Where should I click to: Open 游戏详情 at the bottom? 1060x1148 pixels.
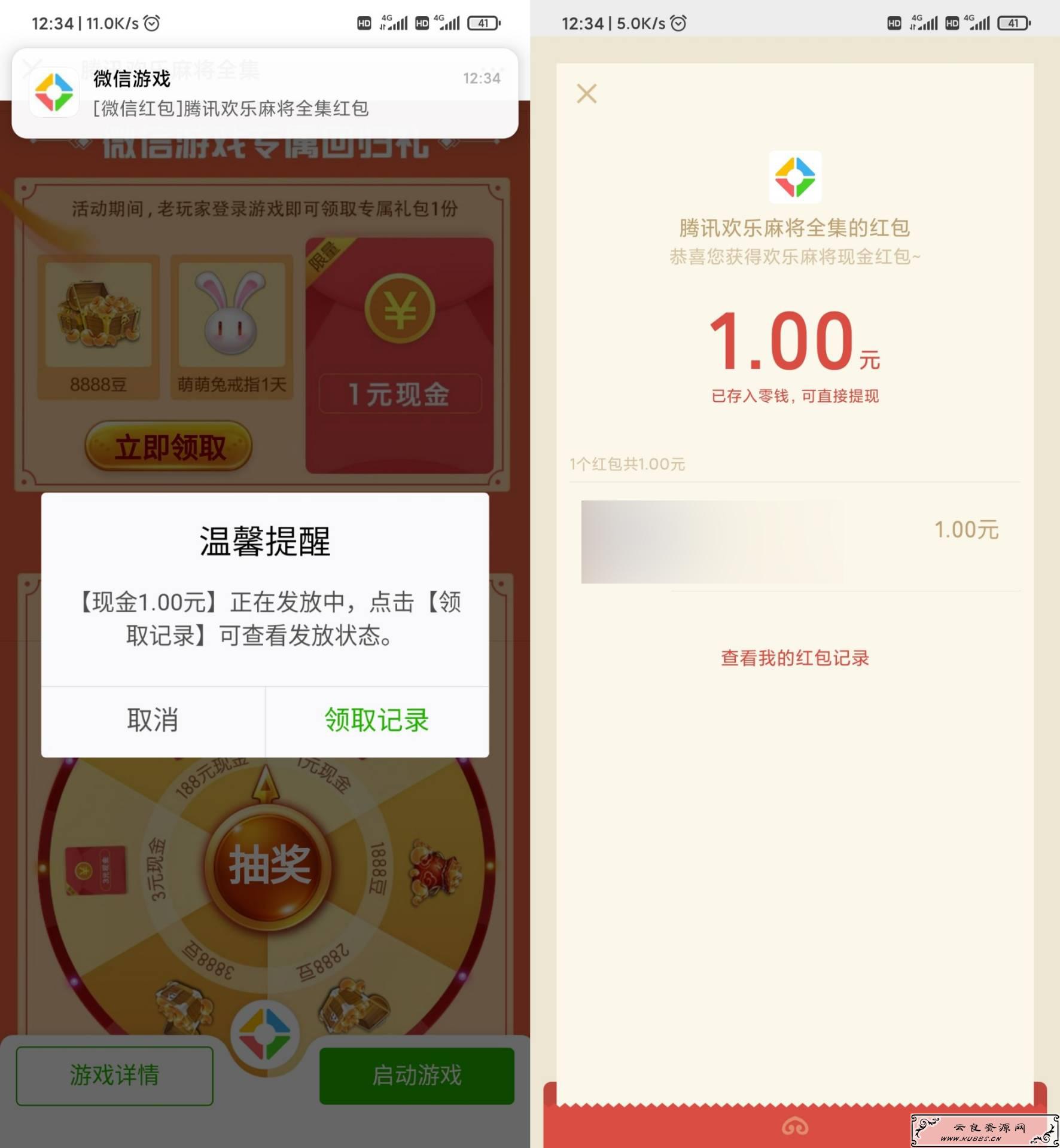point(114,1075)
